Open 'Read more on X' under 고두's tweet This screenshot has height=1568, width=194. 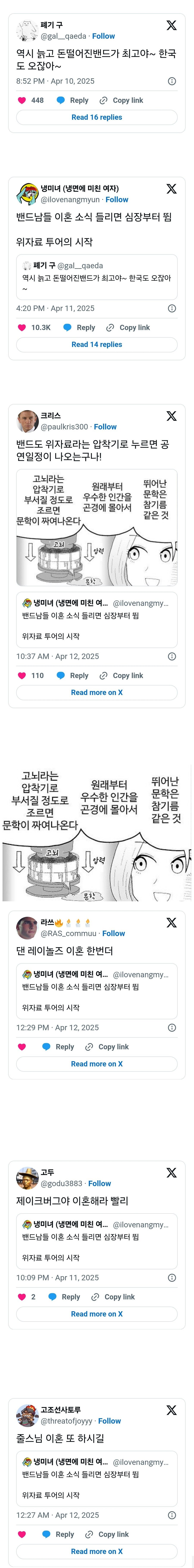97,1314
